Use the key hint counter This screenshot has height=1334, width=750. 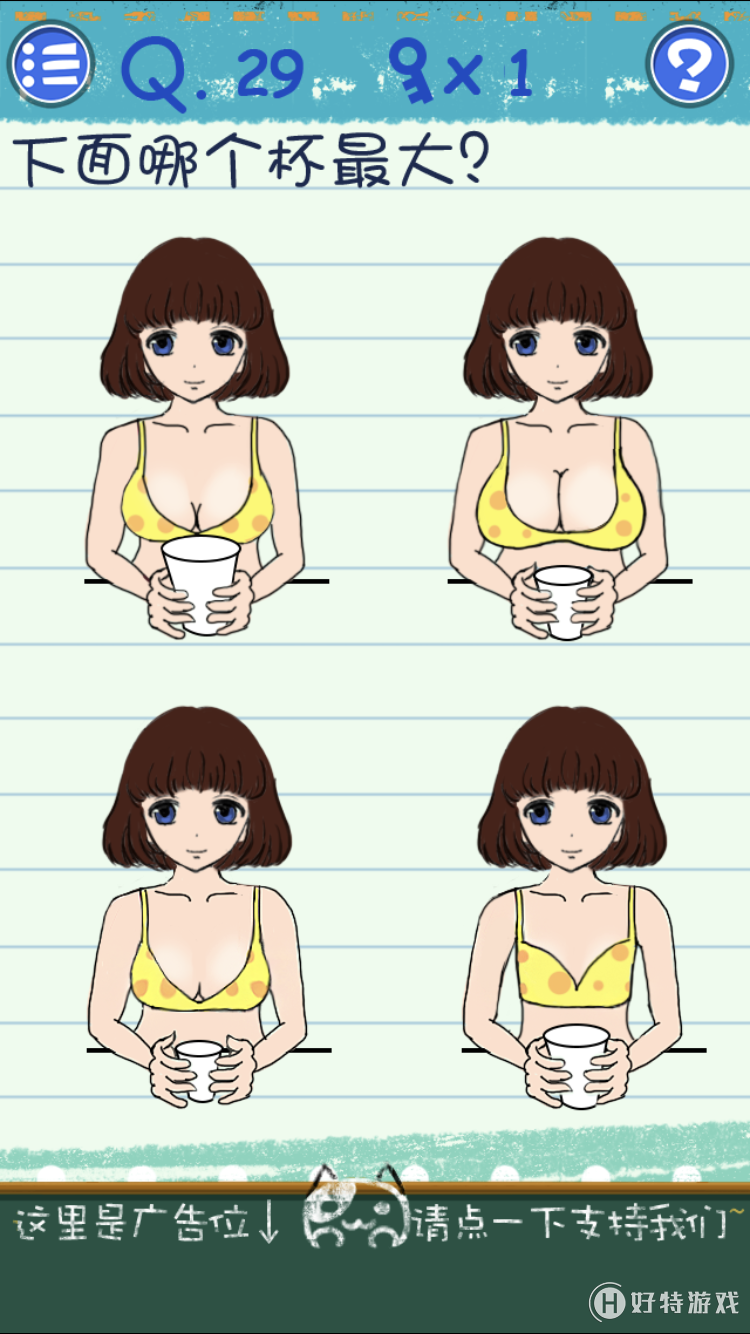pos(458,72)
